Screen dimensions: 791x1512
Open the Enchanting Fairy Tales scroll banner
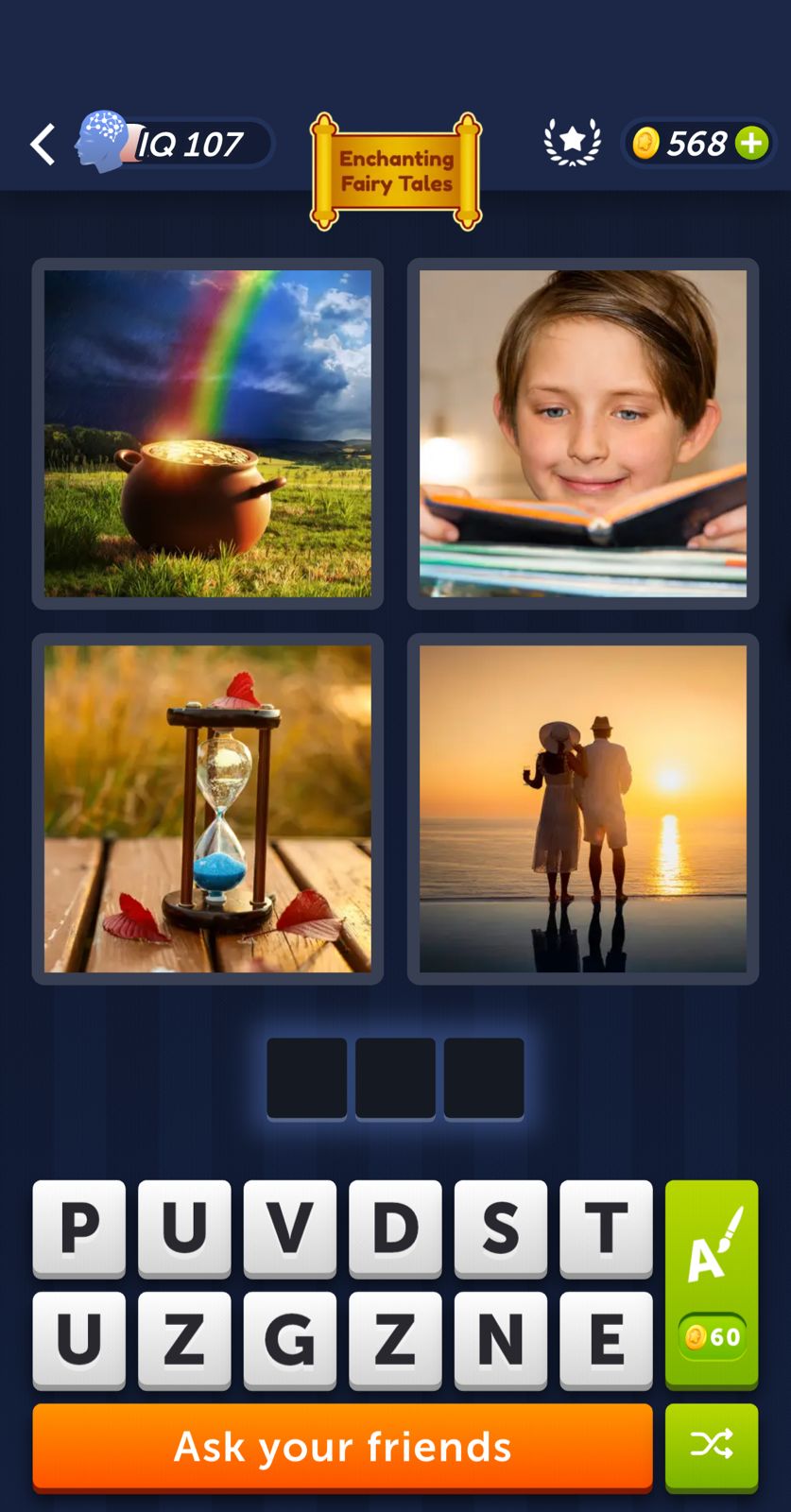(396, 171)
